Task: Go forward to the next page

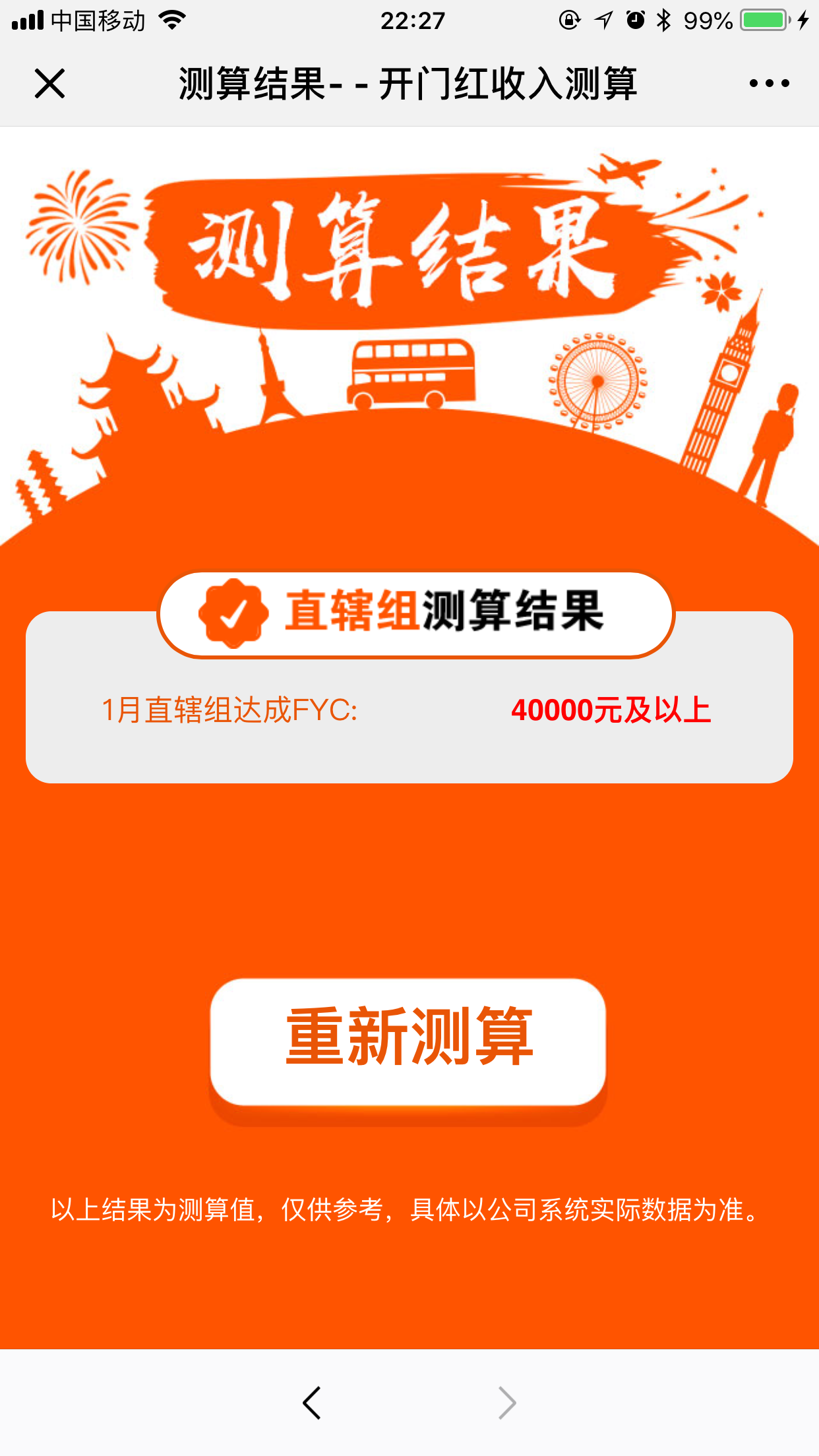Action: [506, 1403]
